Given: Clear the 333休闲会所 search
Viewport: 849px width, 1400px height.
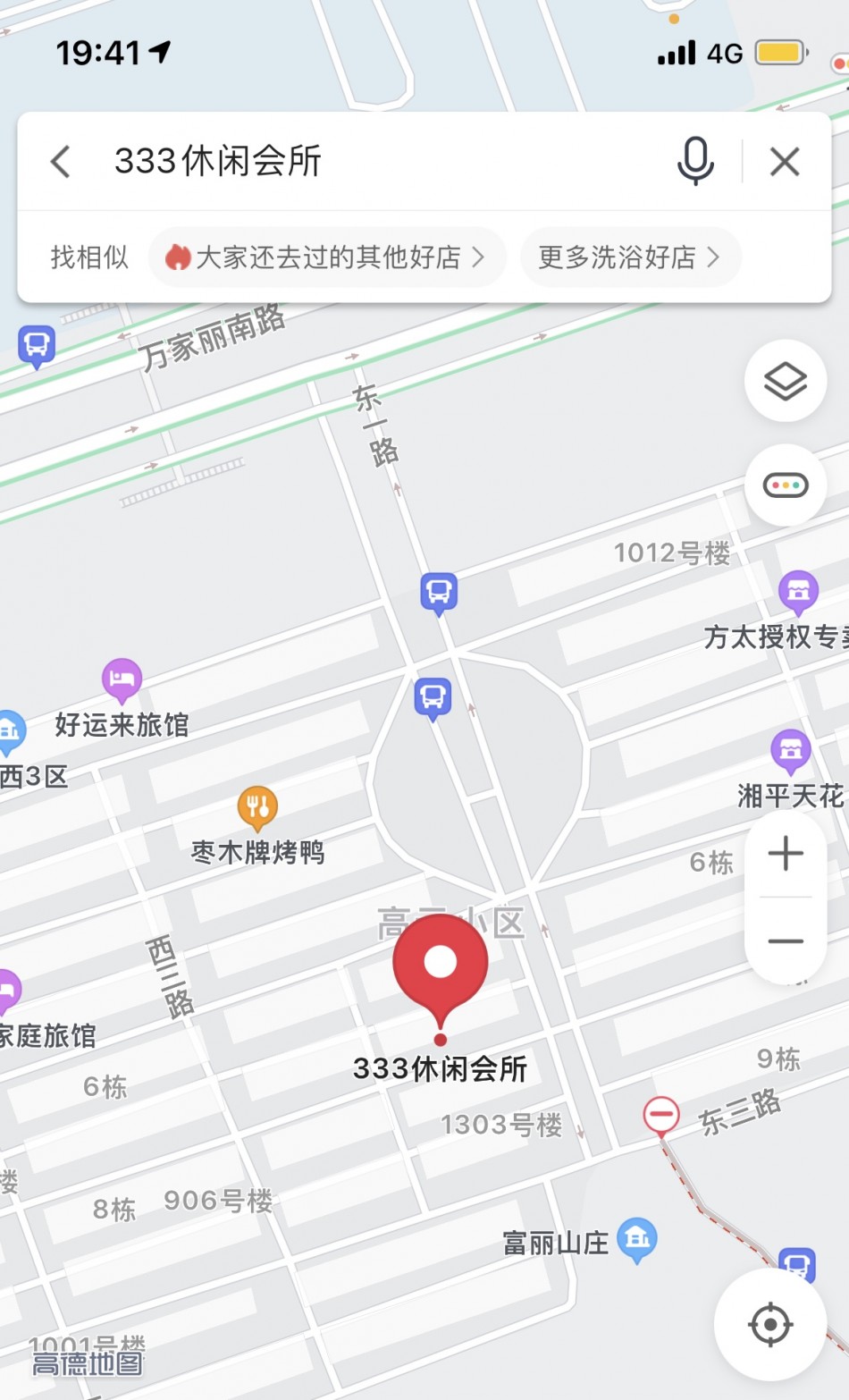Looking at the screenshot, I should [784, 162].
